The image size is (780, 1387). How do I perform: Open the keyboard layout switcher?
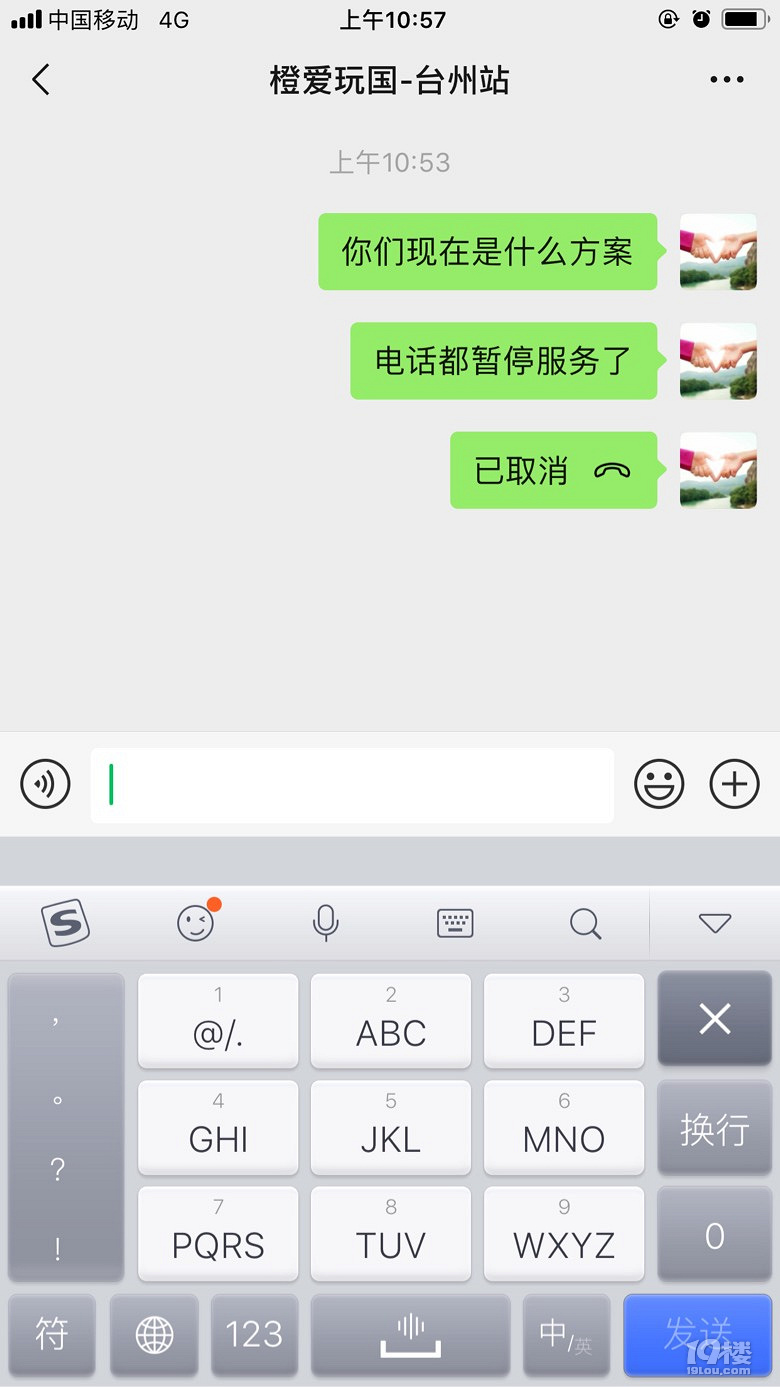point(455,922)
